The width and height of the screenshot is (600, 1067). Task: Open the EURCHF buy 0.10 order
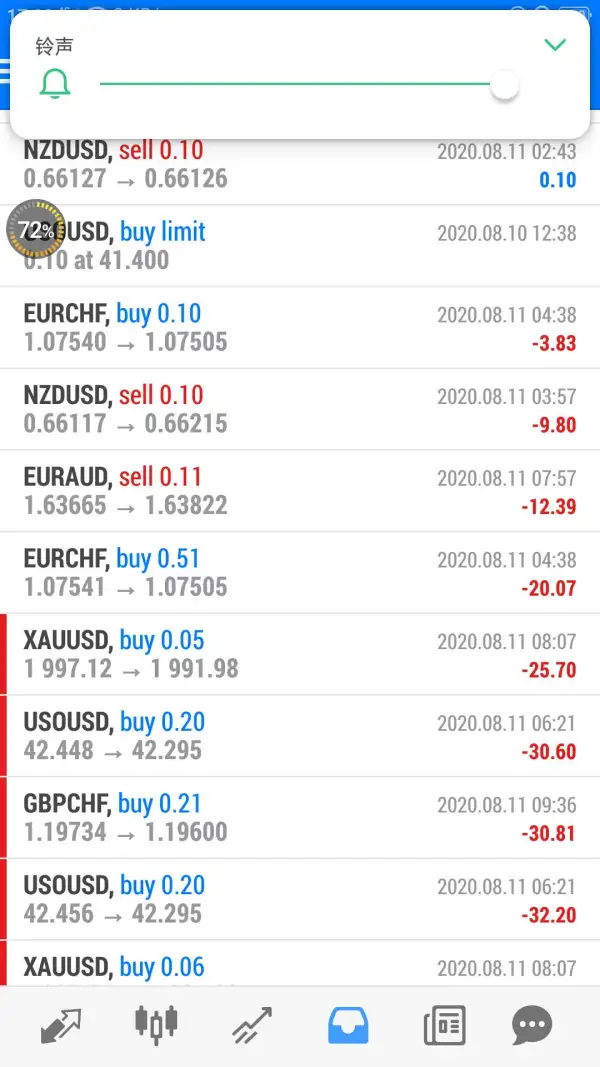point(300,328)
